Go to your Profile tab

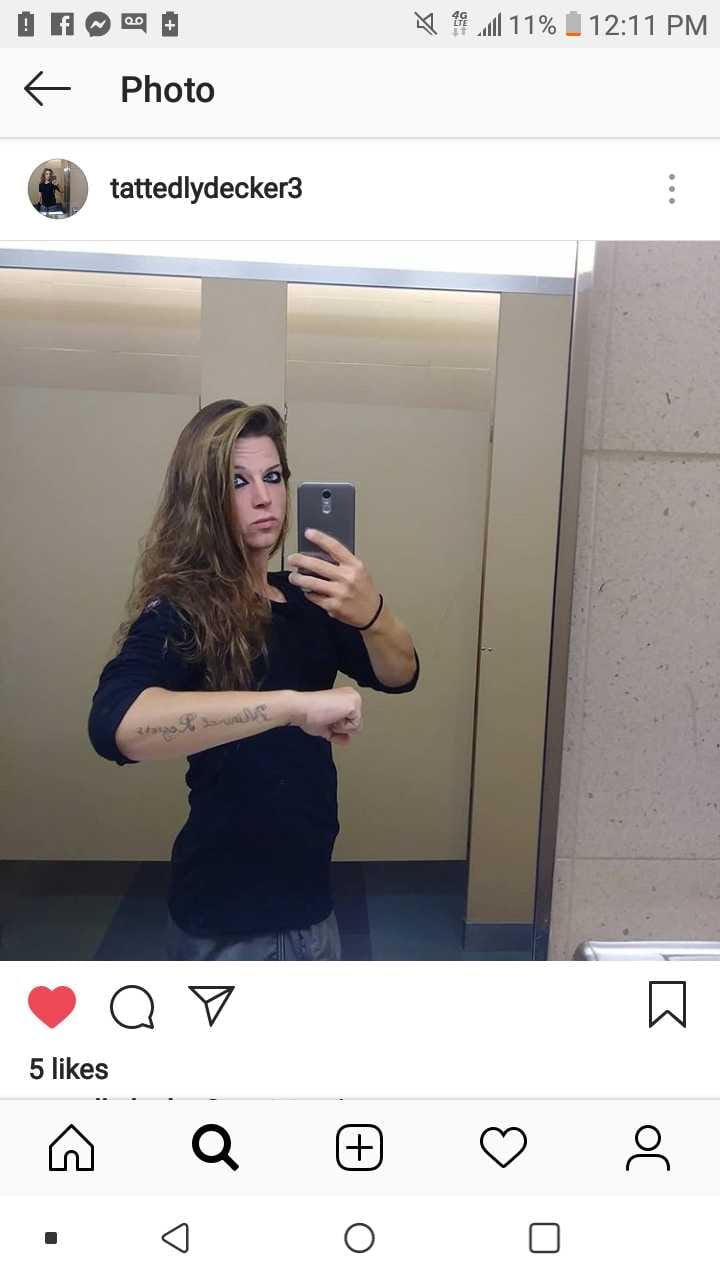tap(648, 1147)
